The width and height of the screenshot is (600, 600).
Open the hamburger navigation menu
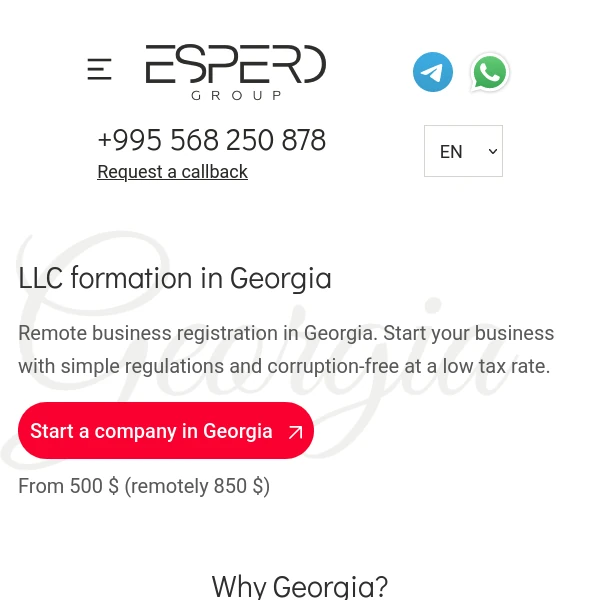point(99,69)
